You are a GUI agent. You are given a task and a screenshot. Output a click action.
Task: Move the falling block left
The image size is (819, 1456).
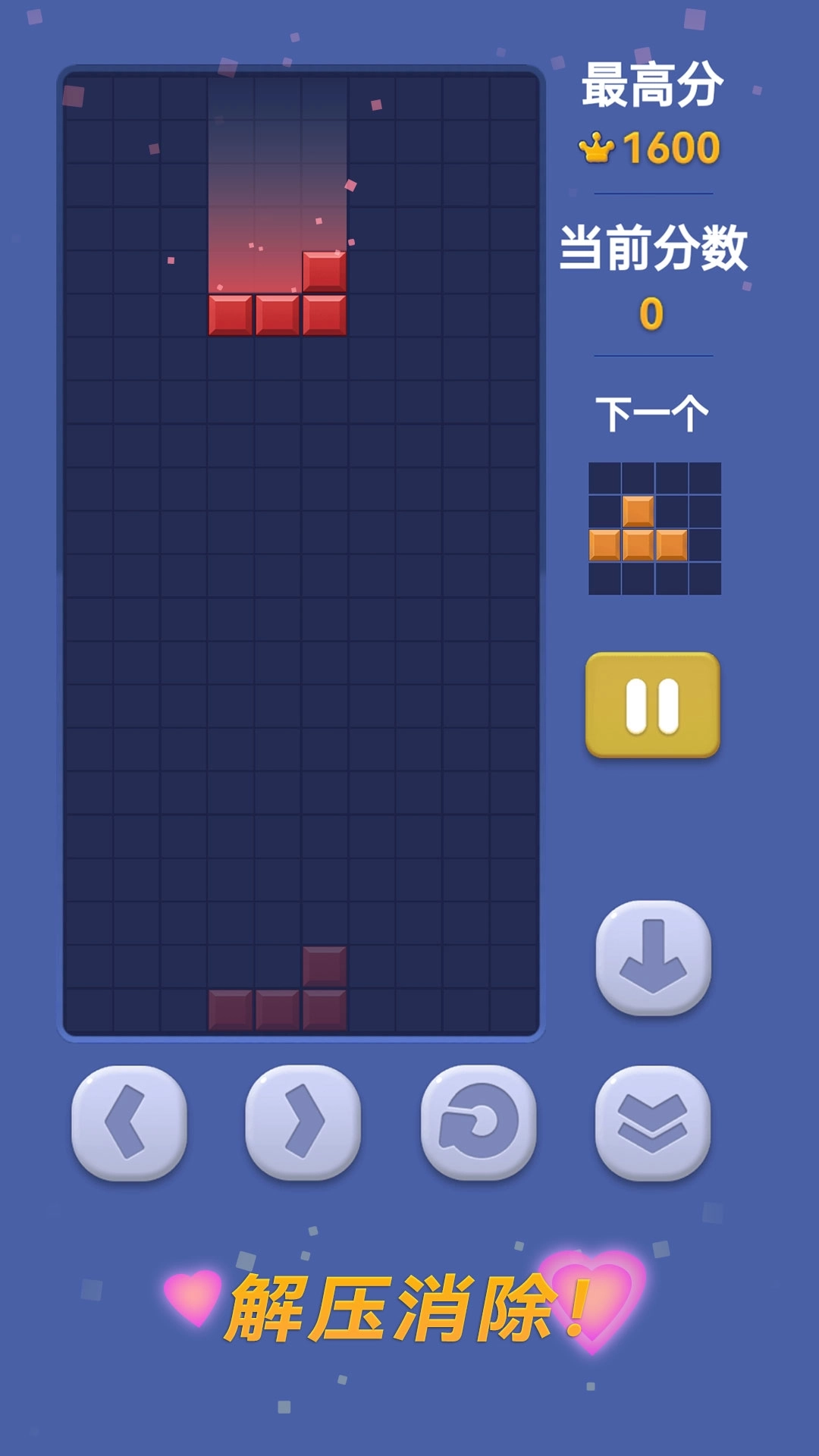tap(129, 1122)
